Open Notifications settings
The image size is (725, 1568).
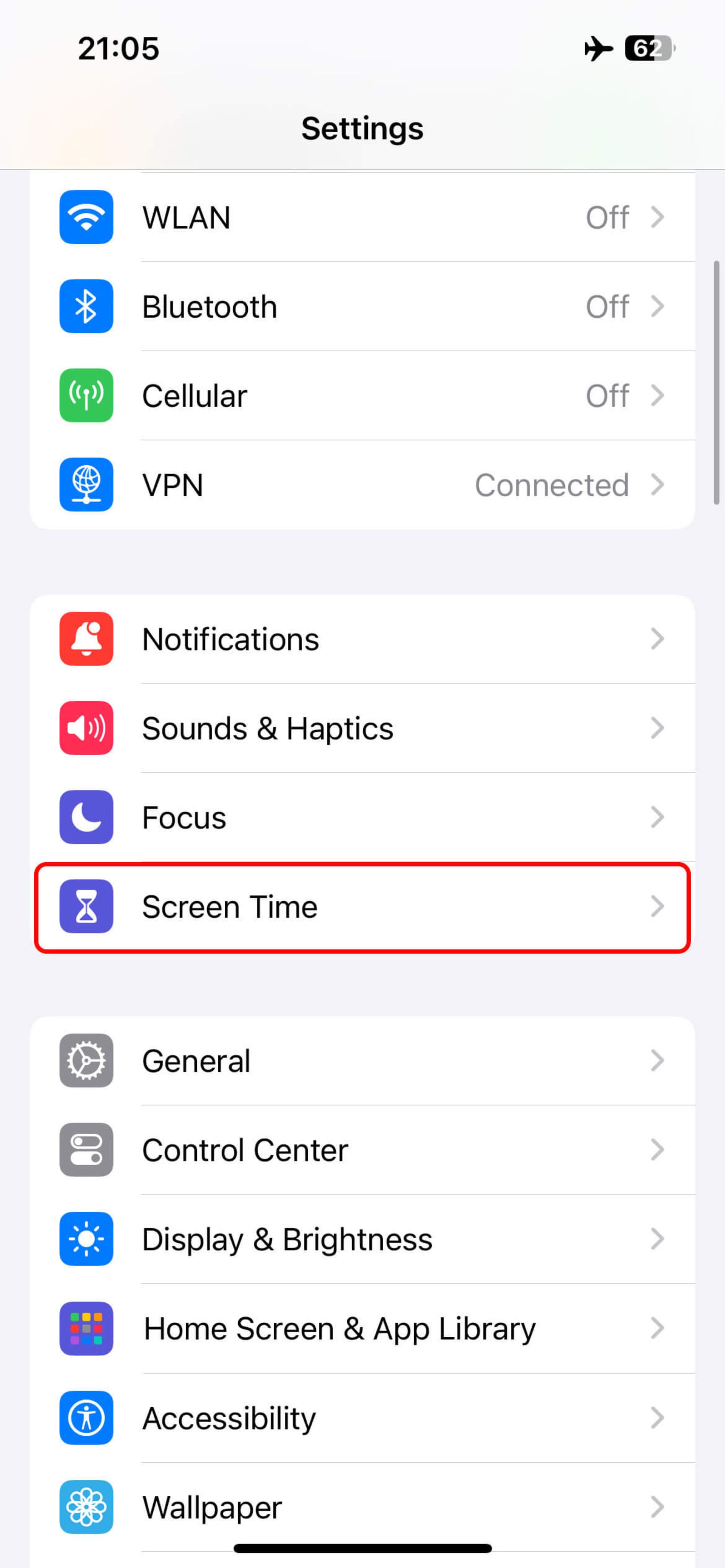tap(362, 639)
